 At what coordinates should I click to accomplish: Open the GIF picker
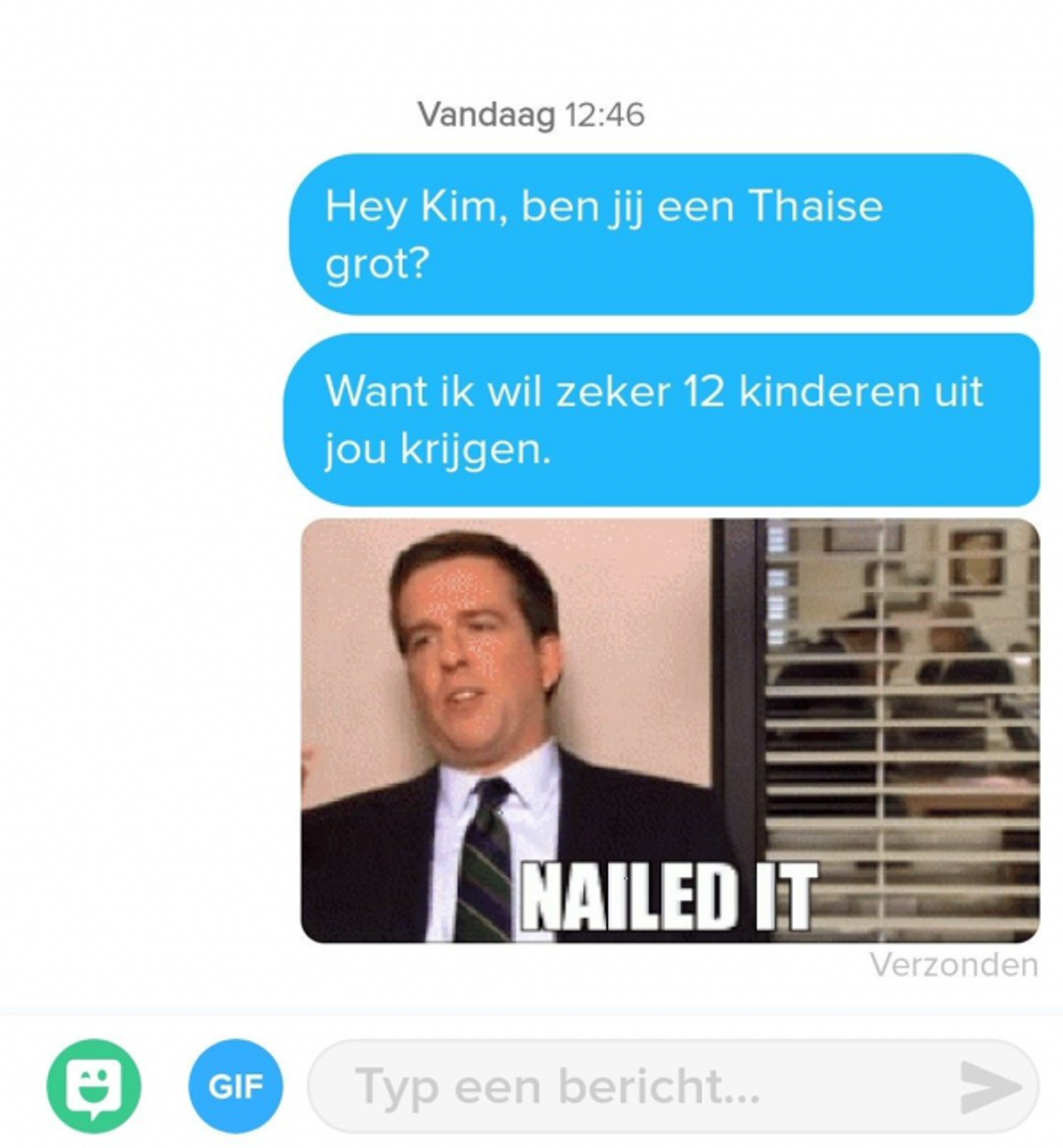(236, 1086)
